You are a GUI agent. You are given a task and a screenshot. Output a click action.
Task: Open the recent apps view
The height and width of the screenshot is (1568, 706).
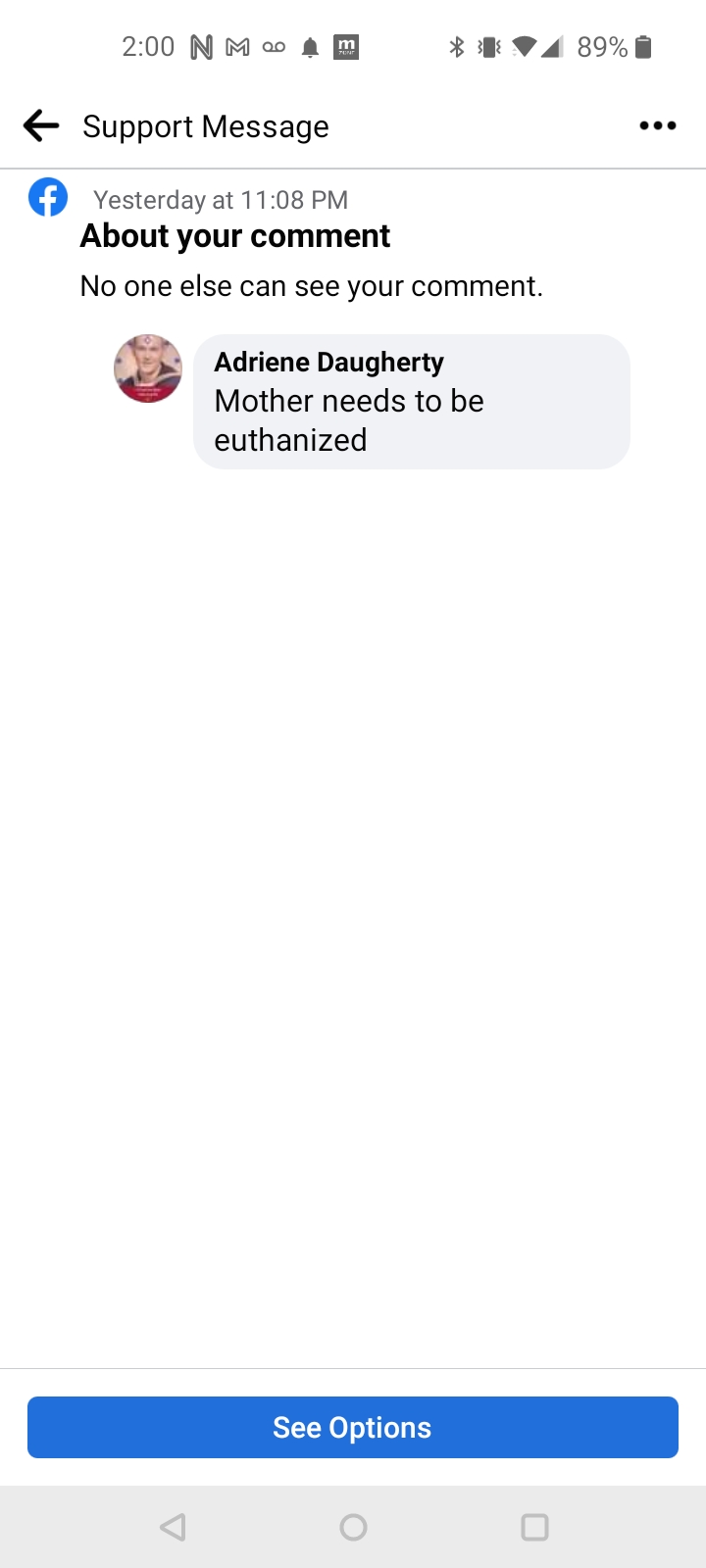[x=534, y=1527]
